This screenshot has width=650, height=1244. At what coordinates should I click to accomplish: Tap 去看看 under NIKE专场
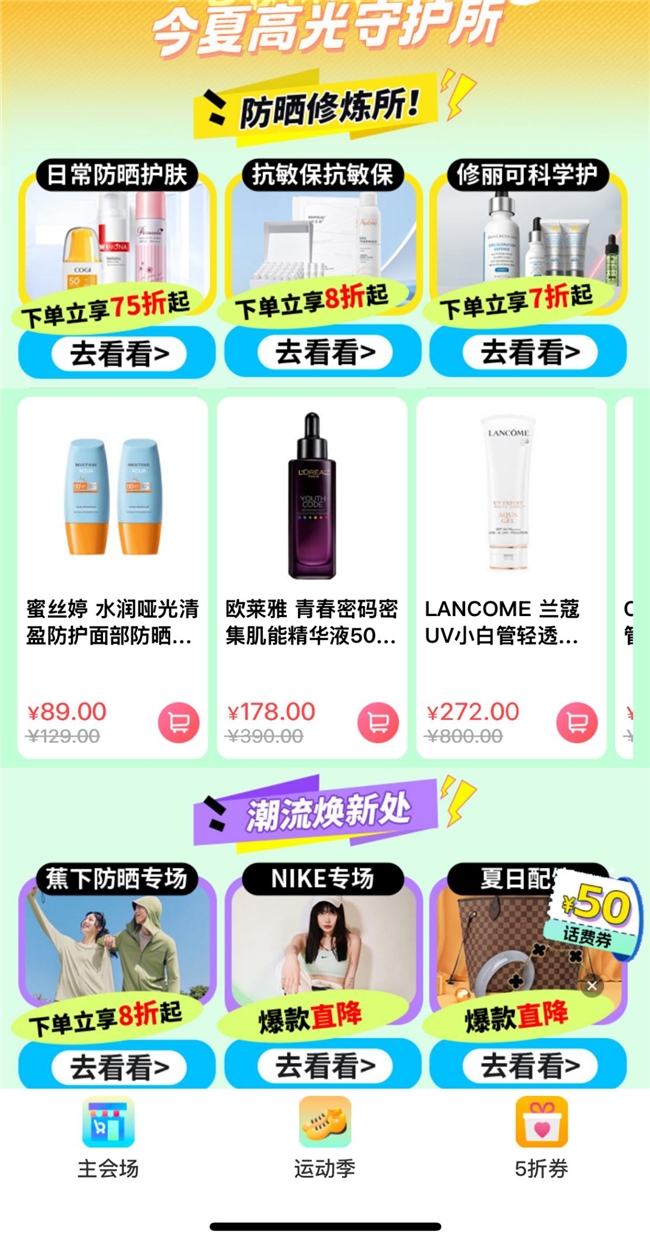(324, 1066)
